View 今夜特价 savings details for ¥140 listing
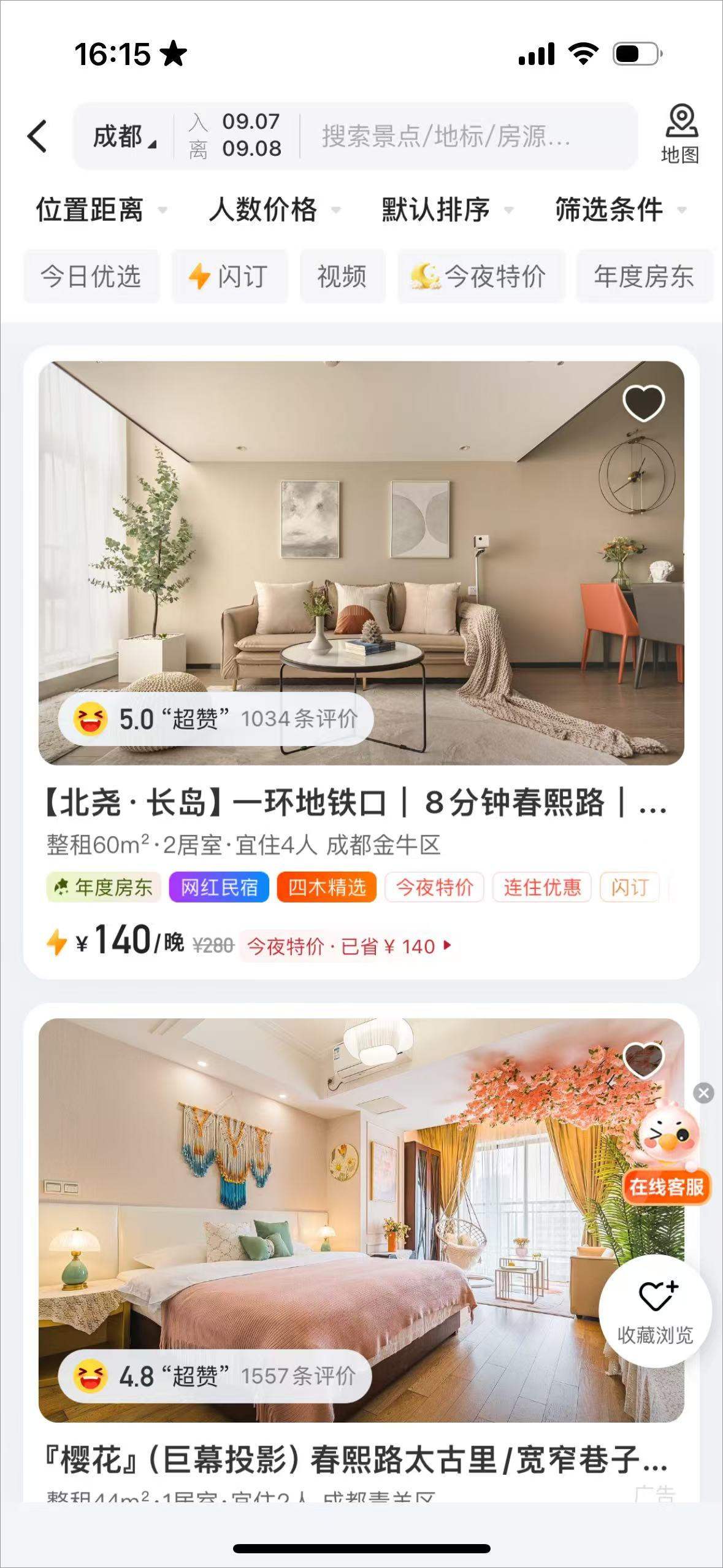723x1568 pixels. [348, 946]
